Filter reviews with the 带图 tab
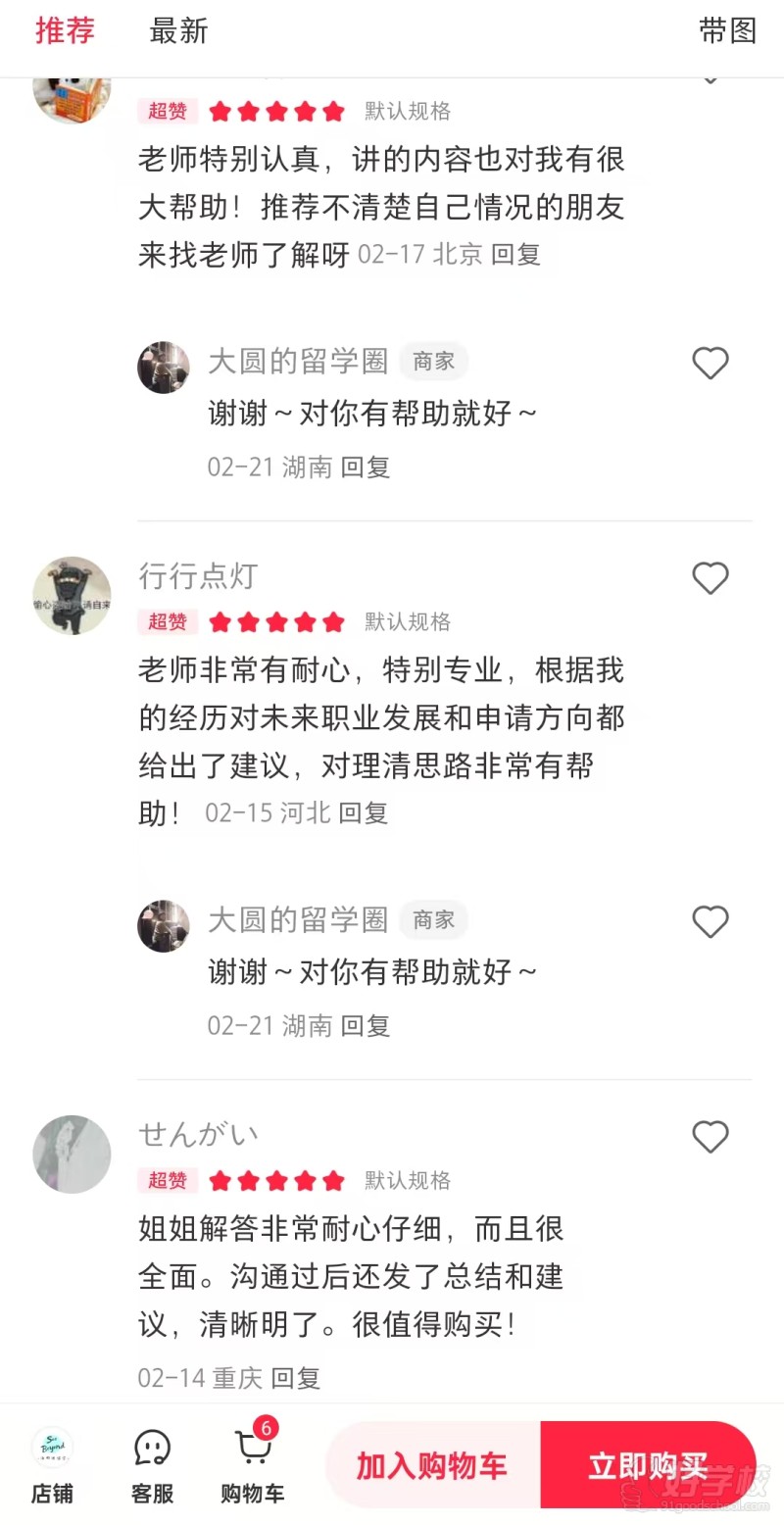 point(727,31)
